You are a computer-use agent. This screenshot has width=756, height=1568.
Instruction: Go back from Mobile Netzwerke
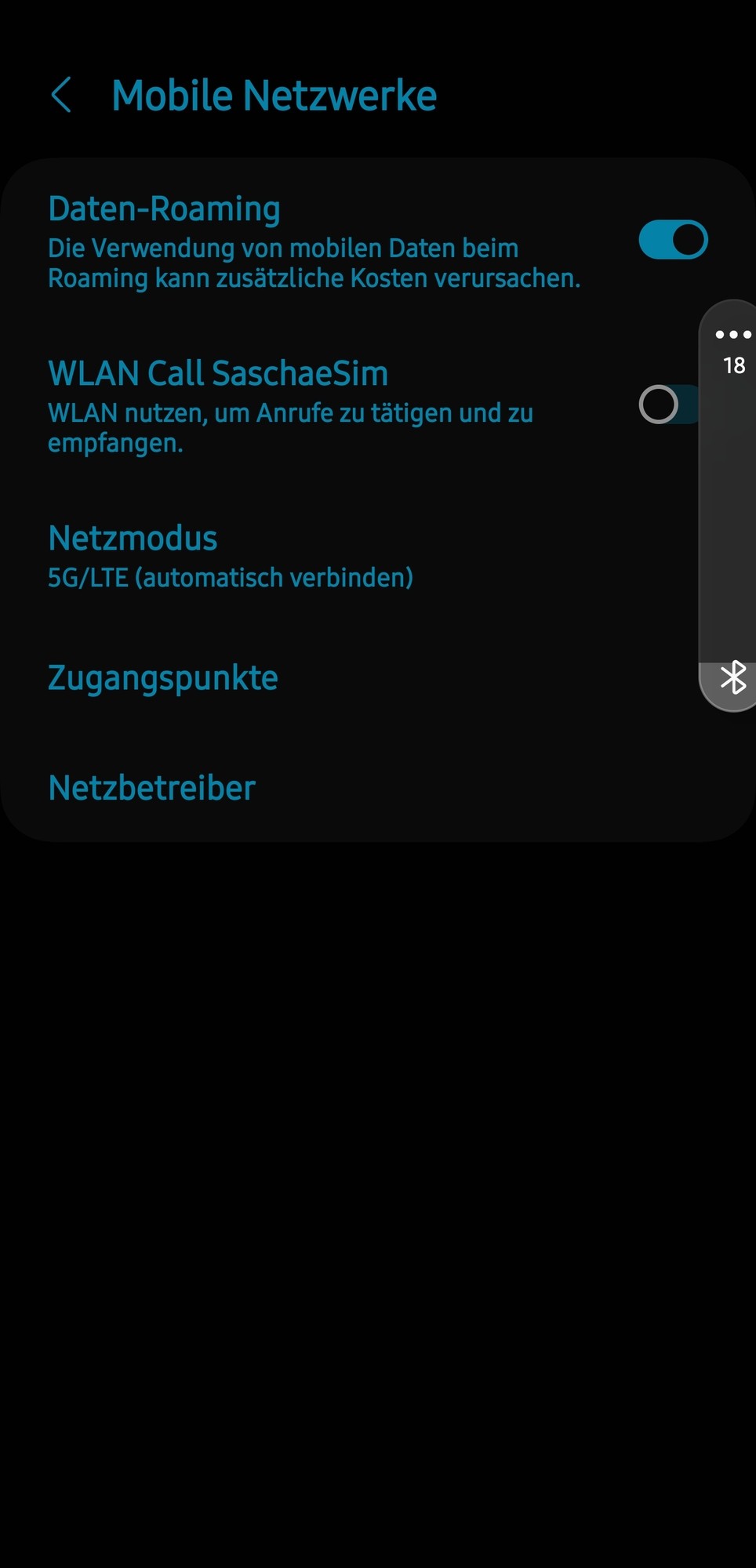(61, 95)
